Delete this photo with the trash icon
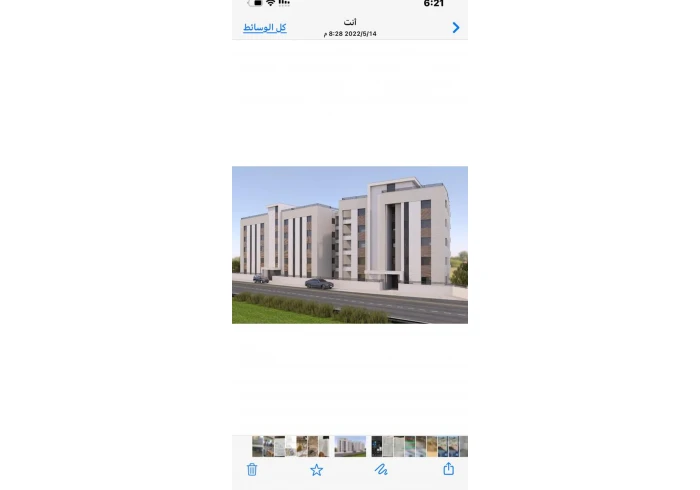 pyautogui.click(x=252, y=469)
